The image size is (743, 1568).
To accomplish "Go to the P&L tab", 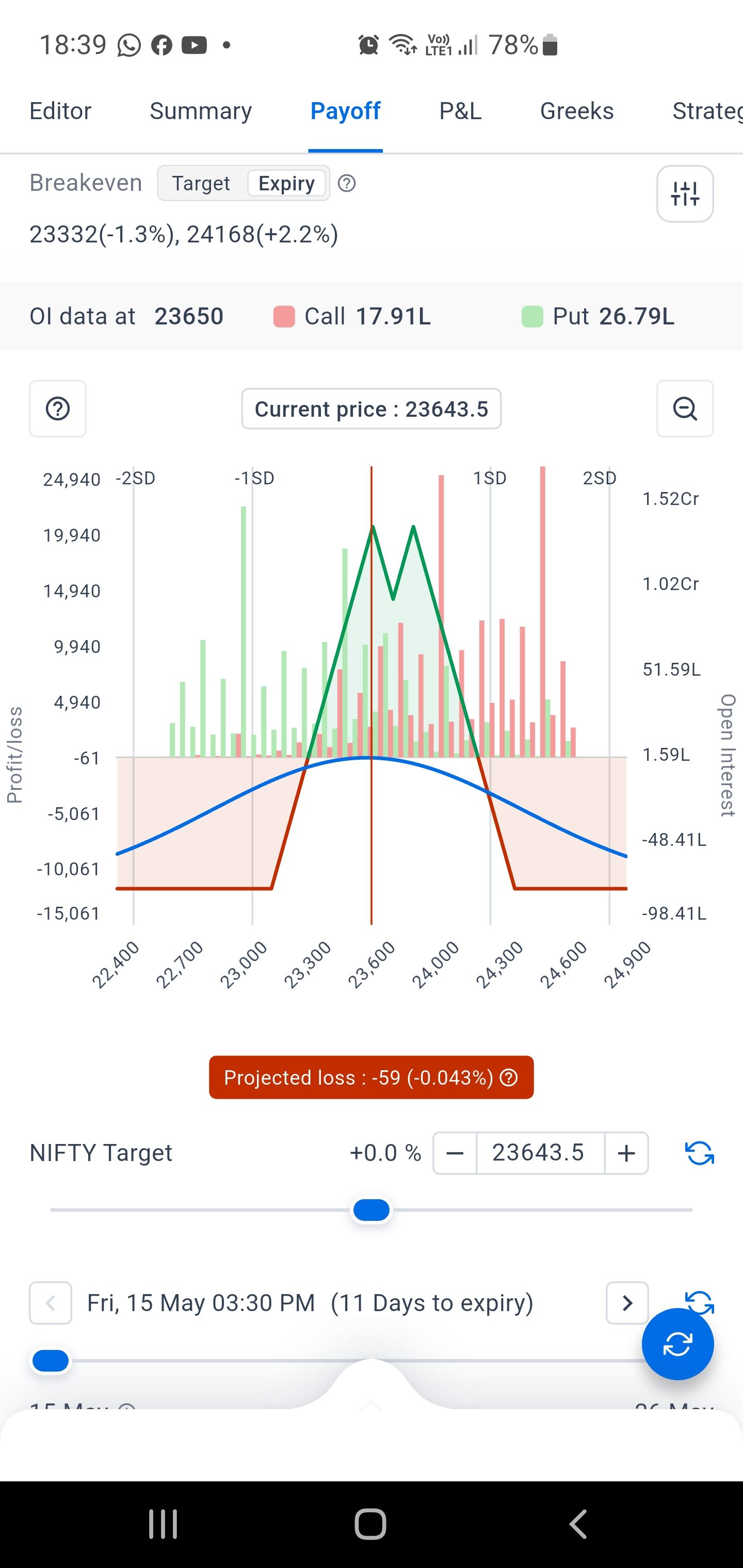I will [460, 111].
